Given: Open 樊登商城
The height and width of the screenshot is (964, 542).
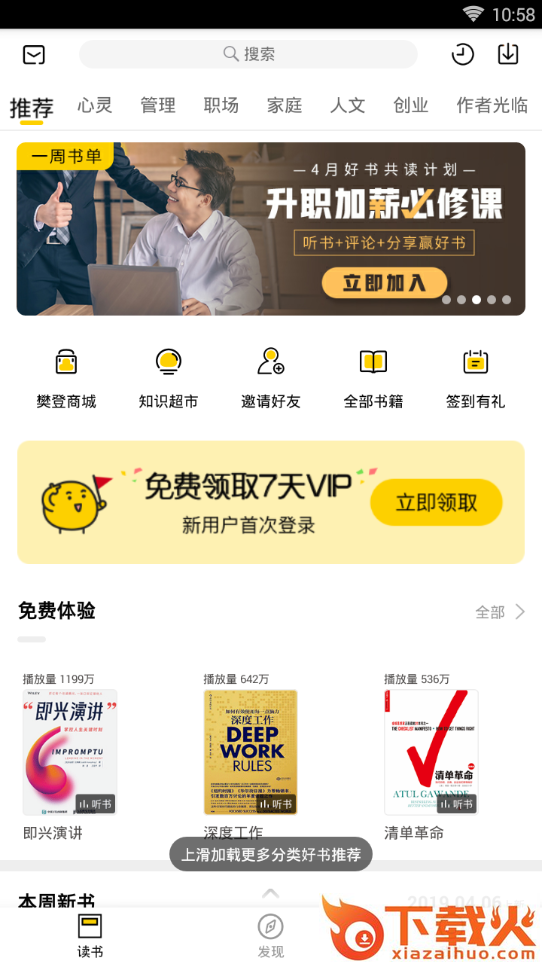Looking at the screenshot, I should pos(66,379).
